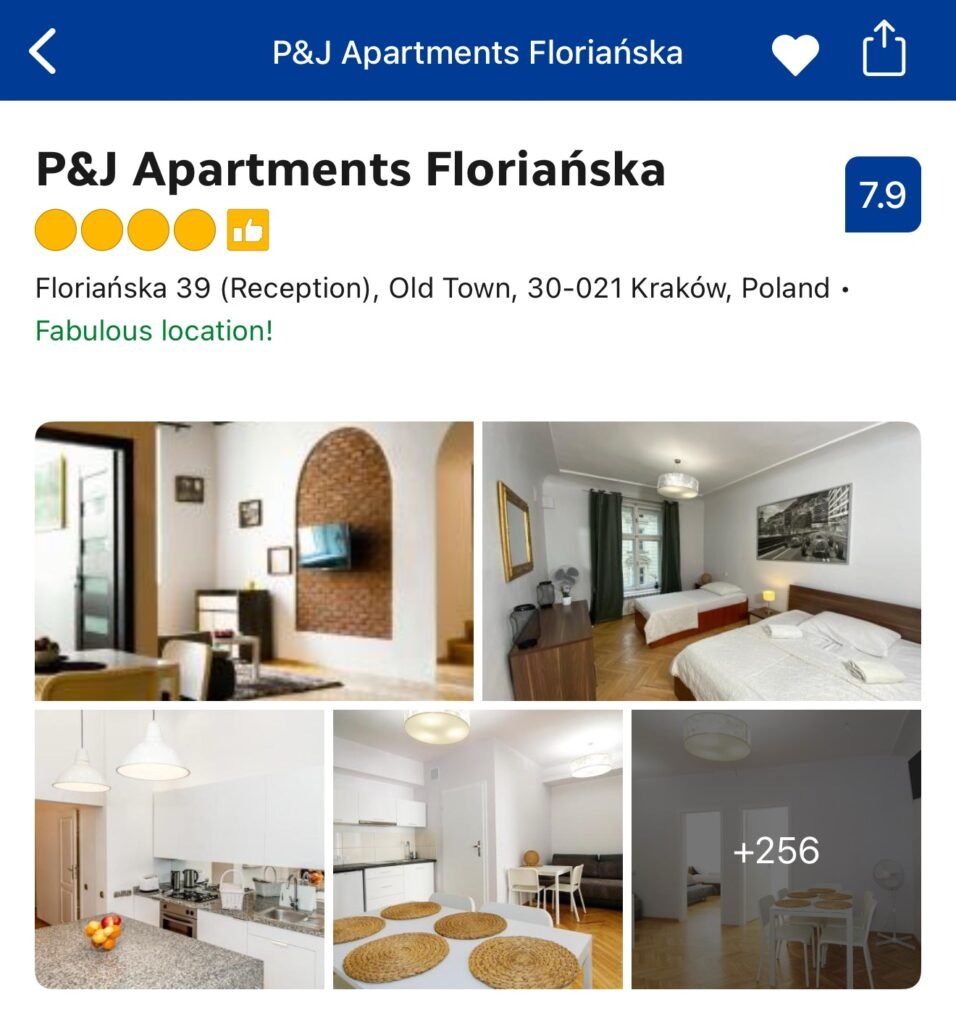Open the 7.9 review score badge
Viewport: 956px width, 1024px height.
(x=882, y=195)
